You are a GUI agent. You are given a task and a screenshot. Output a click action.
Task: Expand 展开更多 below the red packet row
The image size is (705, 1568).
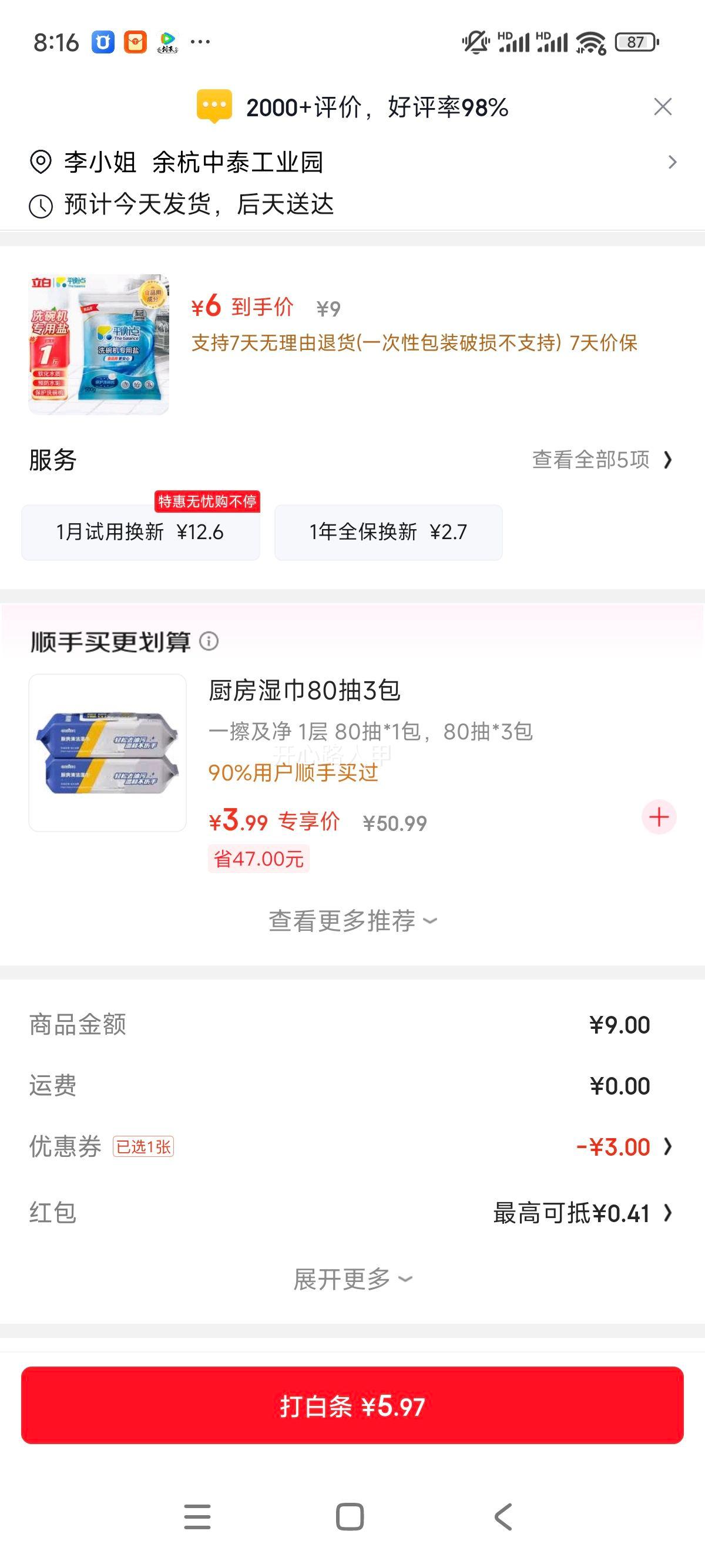pyautogui.click(x=352, y=1278)
